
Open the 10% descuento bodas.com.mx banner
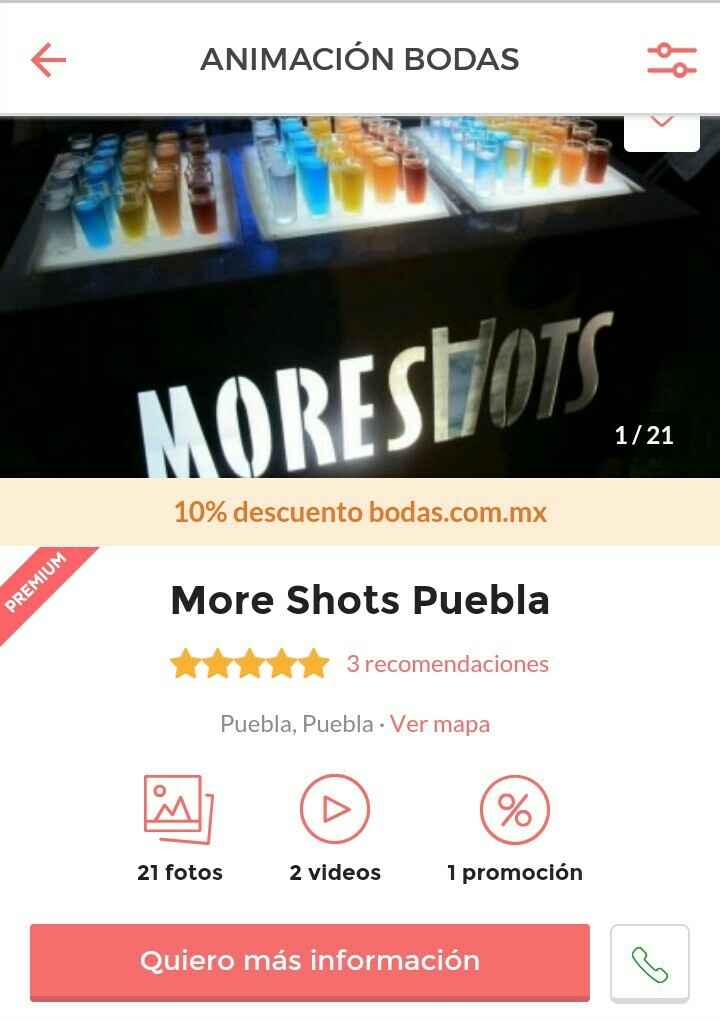[x=360, y=512]
